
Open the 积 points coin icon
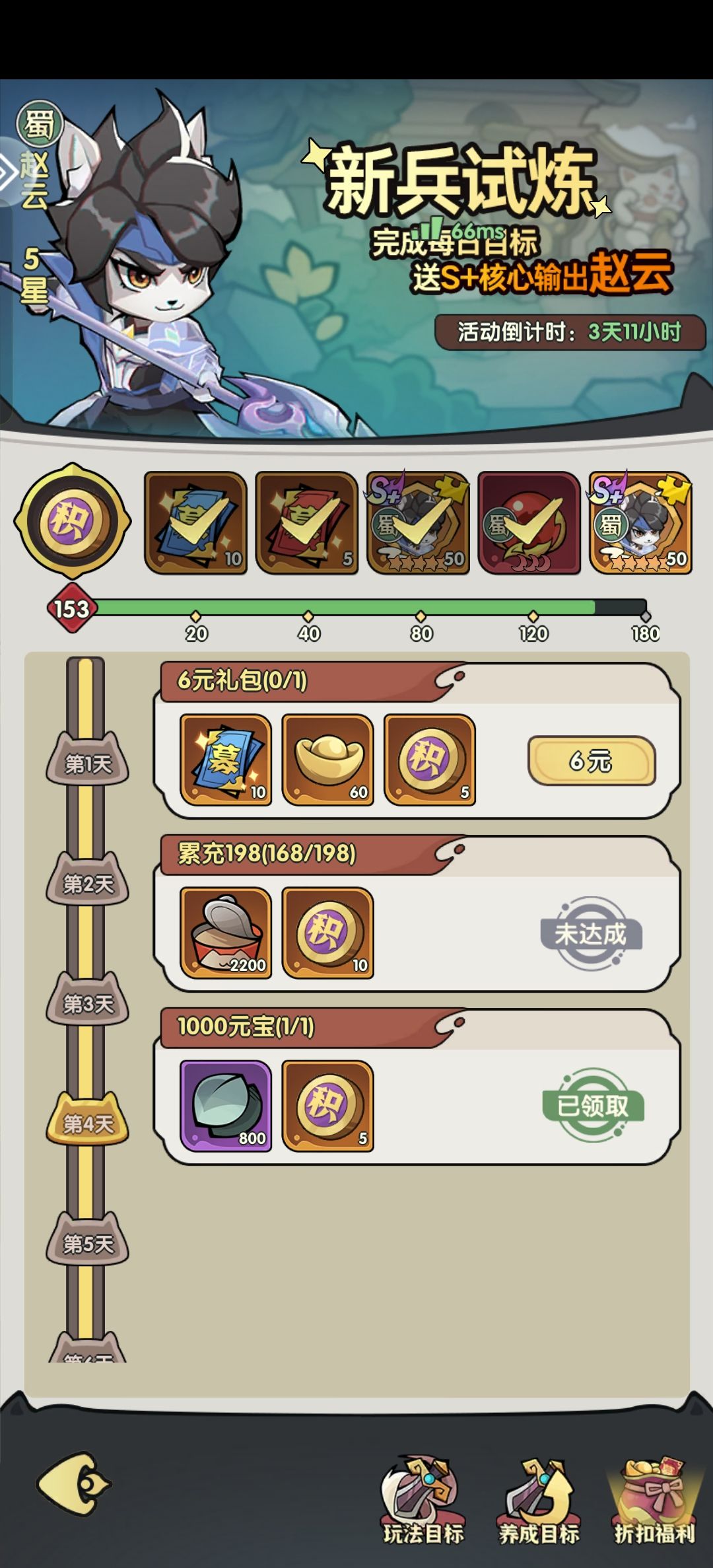click(x=73, y=522)
